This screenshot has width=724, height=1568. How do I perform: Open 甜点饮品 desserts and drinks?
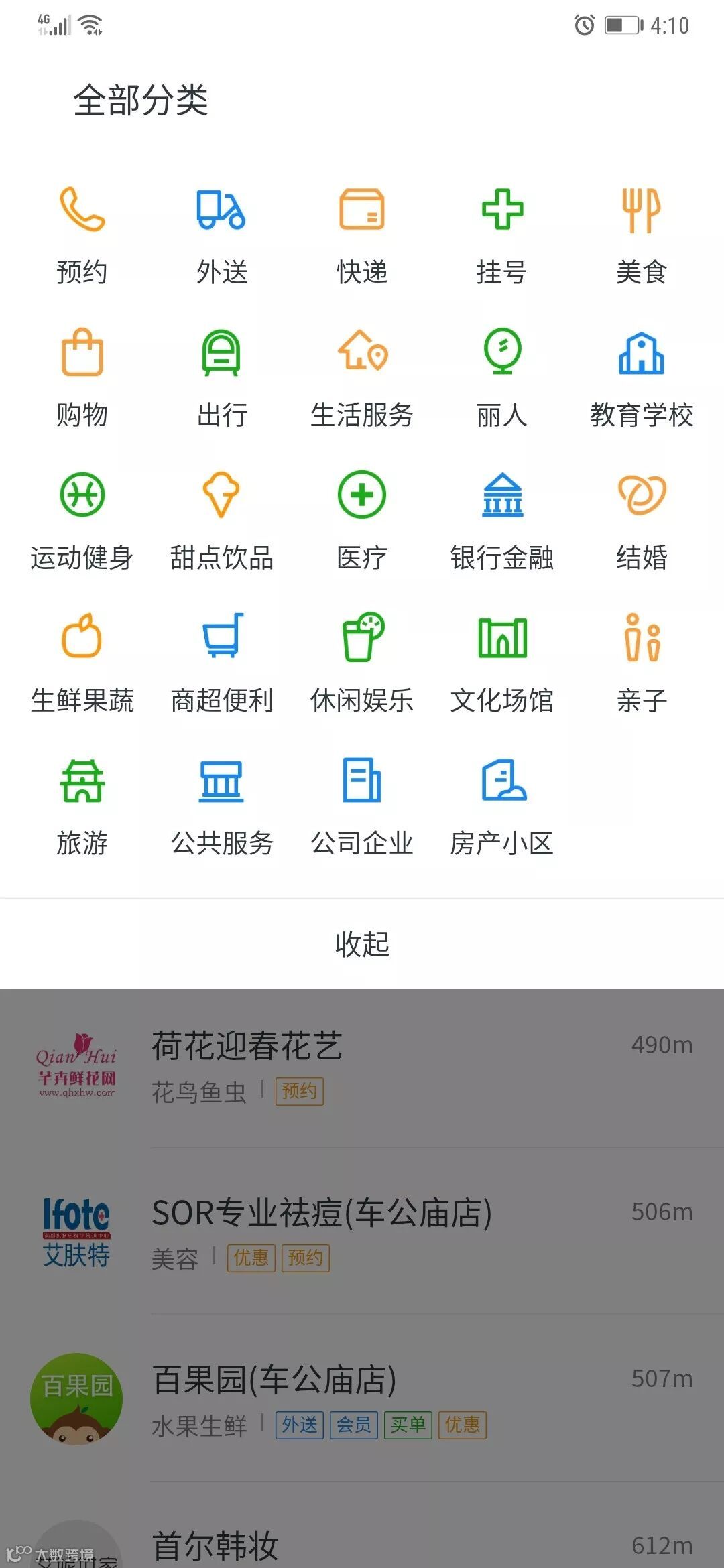point(222,520)
